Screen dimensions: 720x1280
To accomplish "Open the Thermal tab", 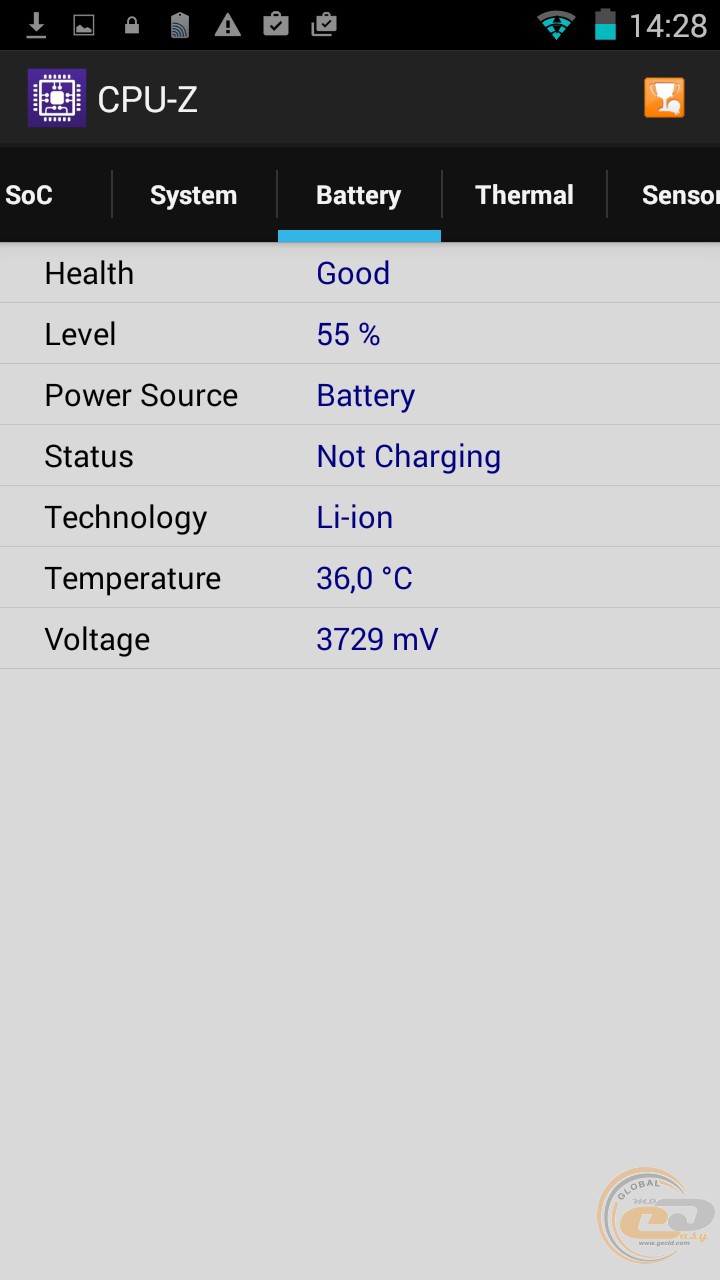I will tap(524, 195).
